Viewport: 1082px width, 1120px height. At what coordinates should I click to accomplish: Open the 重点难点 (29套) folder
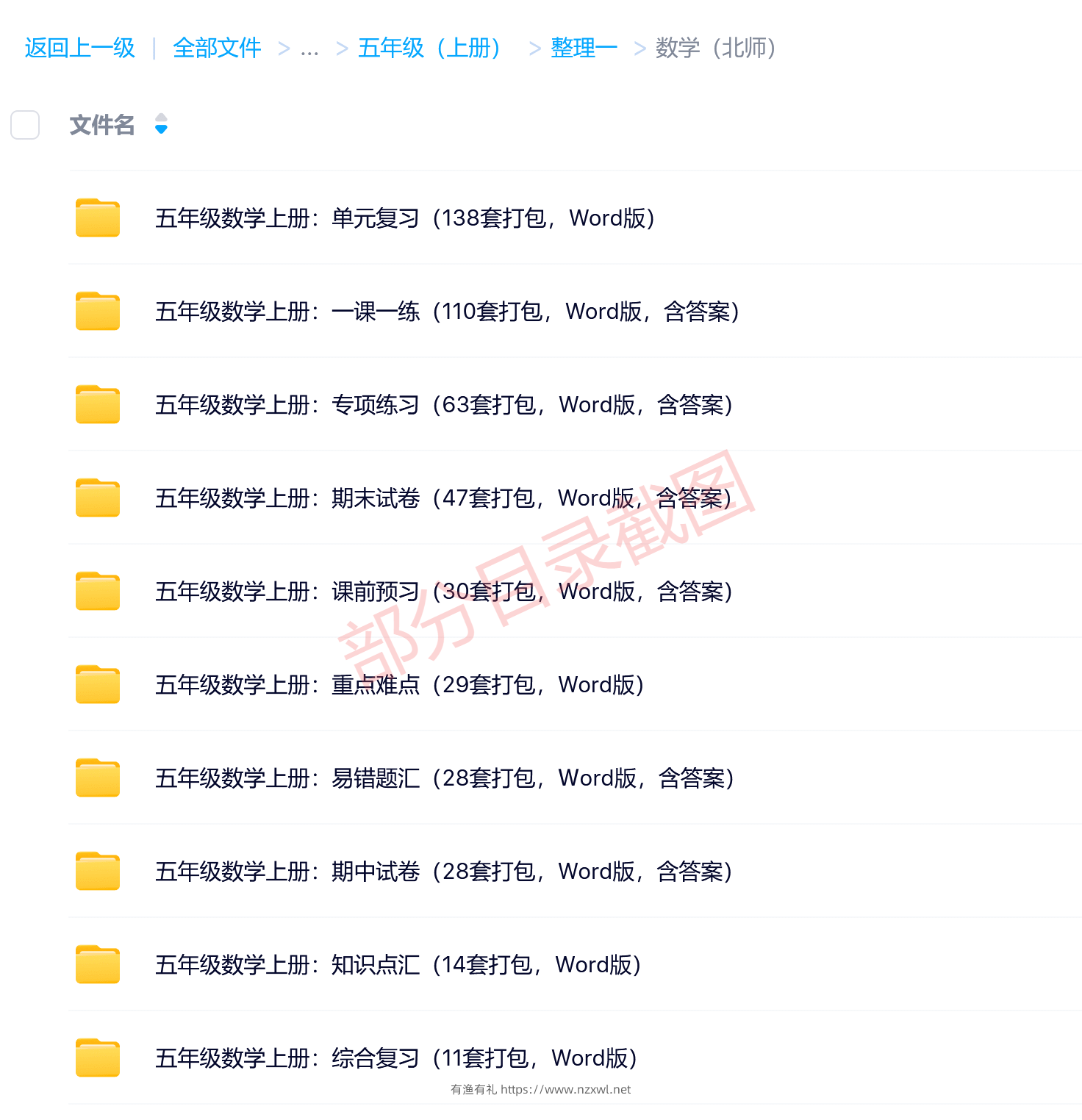coord(399,685)
